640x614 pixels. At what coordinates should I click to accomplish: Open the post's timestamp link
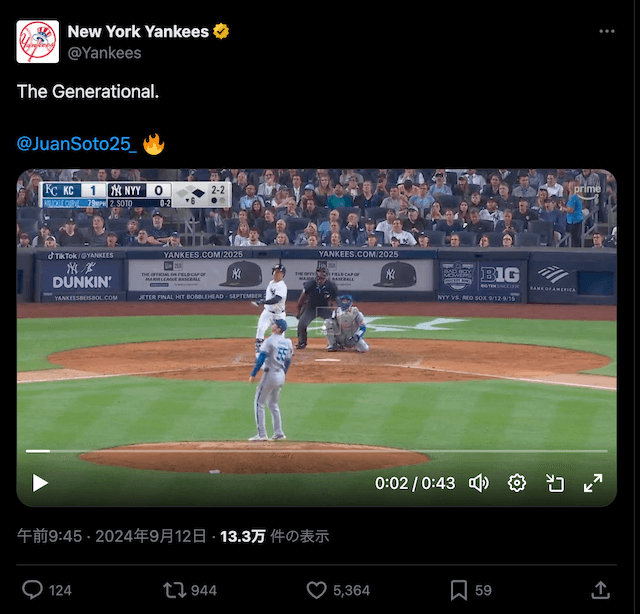coord(112,537)
